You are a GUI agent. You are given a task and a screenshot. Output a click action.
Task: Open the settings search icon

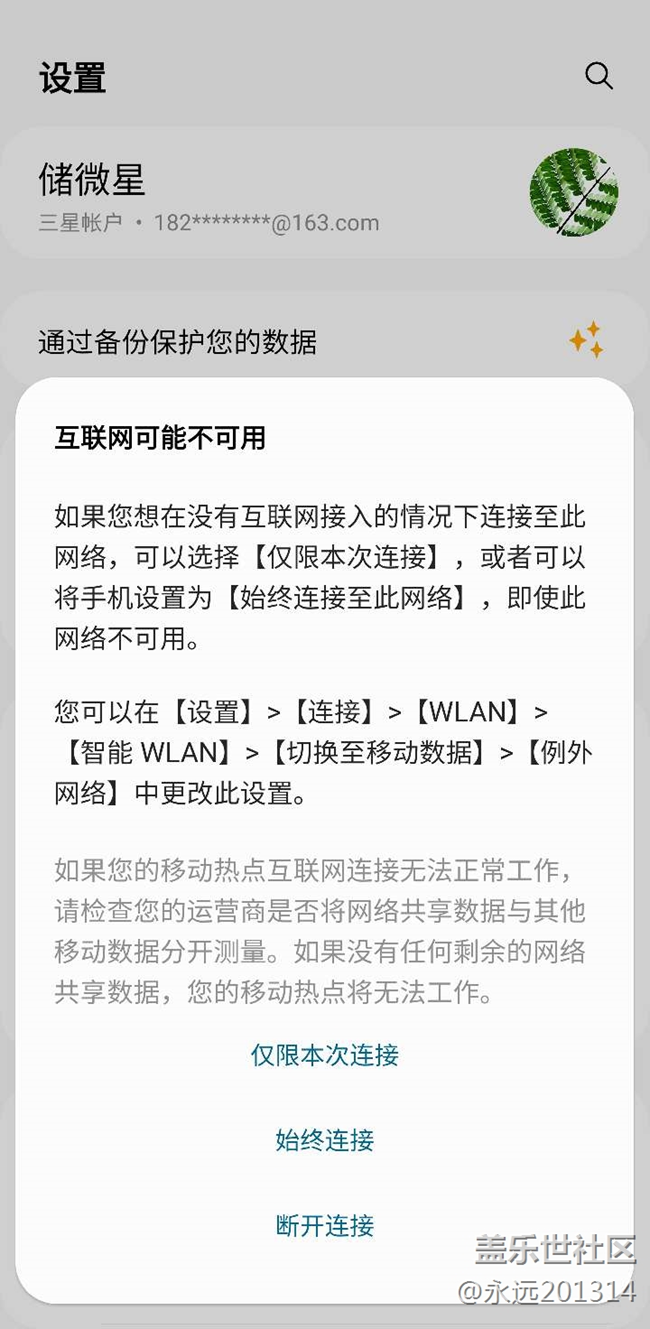point(598,76)
